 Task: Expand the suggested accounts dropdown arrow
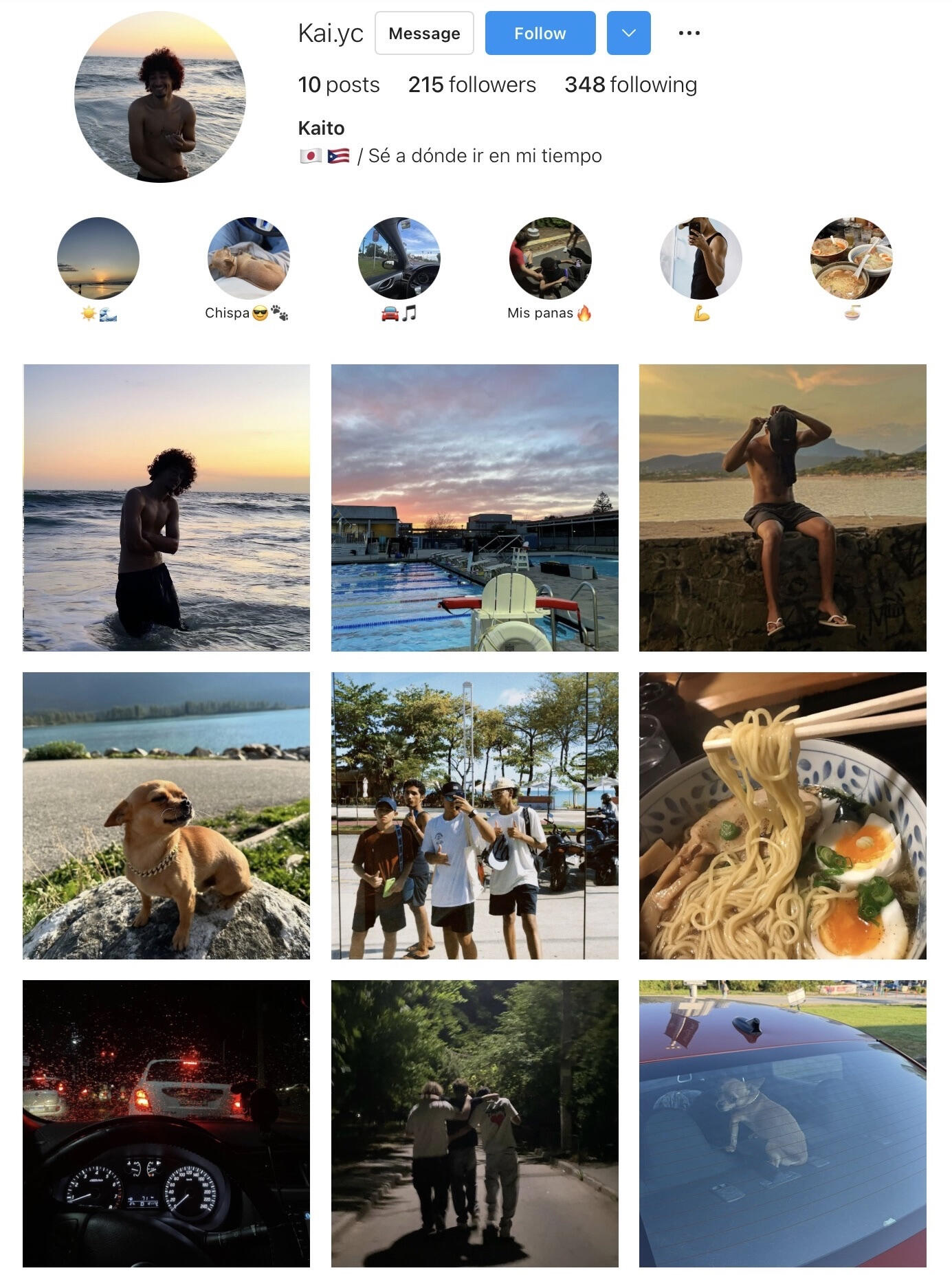(x=628, y=33)
